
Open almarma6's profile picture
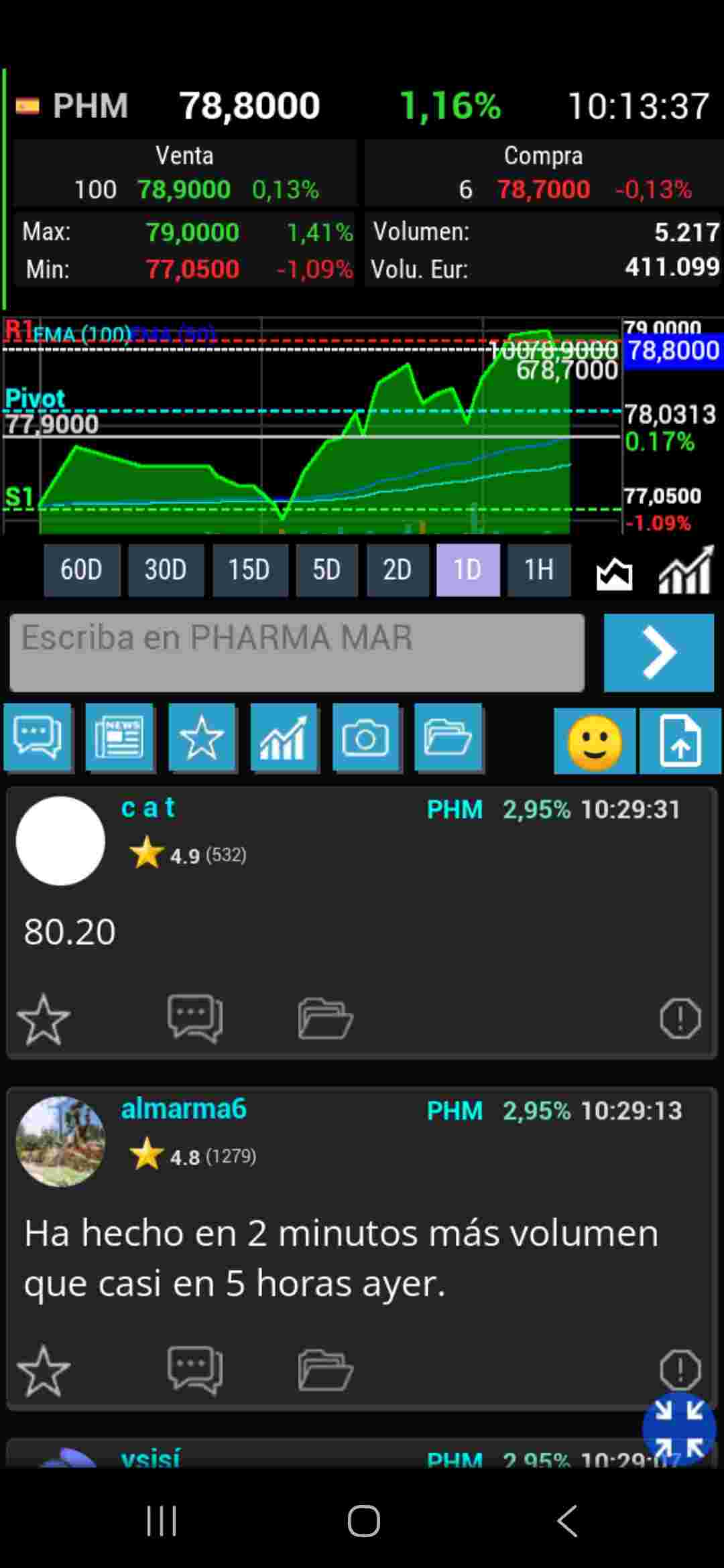pyautogui.click(x=60, y=1142)
